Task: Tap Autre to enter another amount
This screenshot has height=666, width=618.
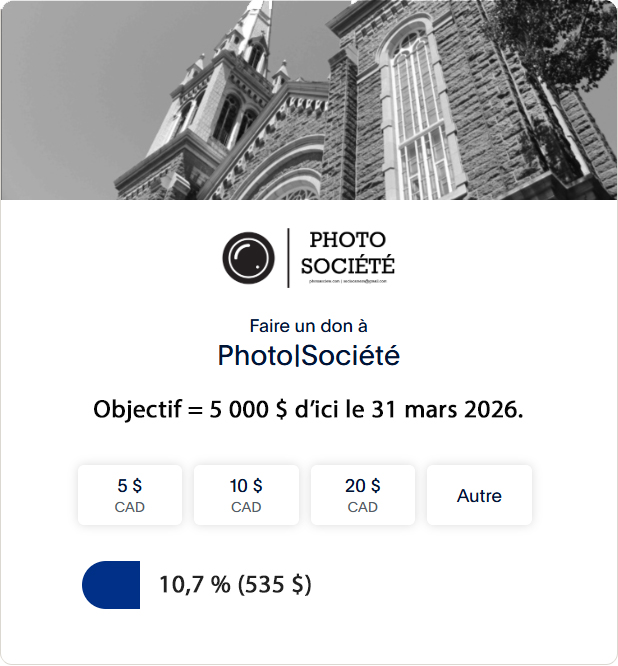Action: (479, 495)
